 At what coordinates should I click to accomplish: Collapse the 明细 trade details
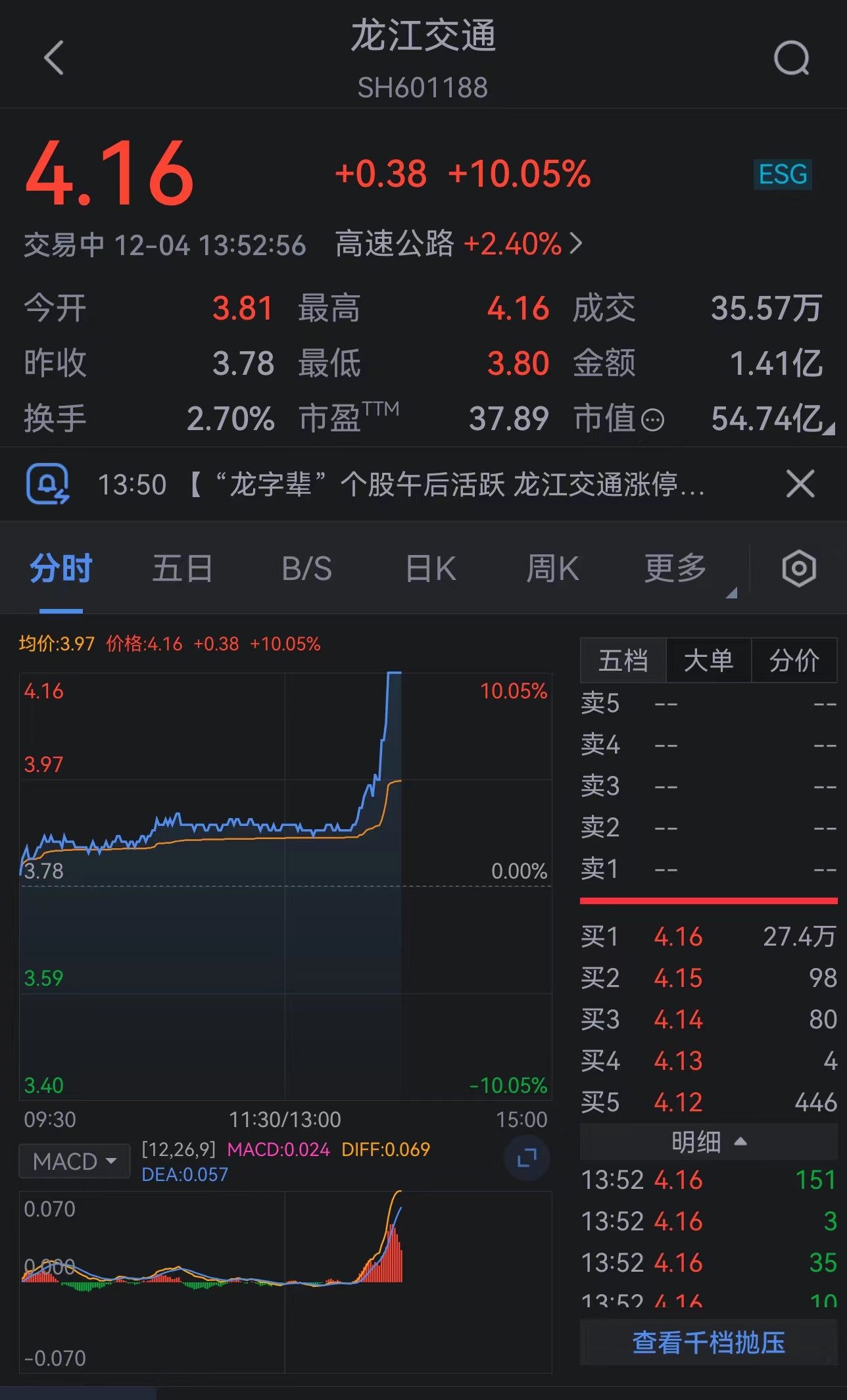(x=708, y=1142)
